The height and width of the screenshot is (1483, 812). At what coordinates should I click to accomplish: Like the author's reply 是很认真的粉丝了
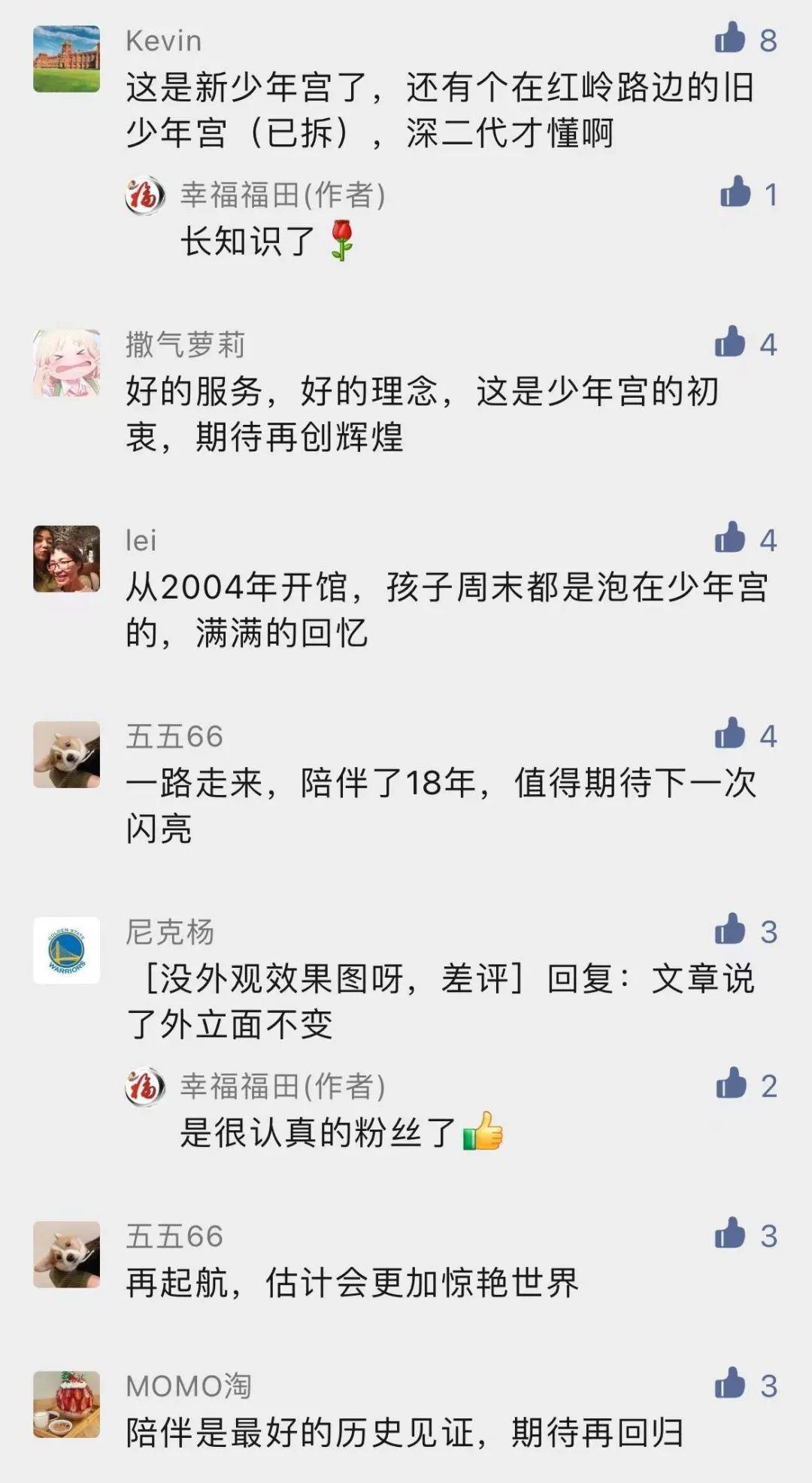coord(731,1084)
